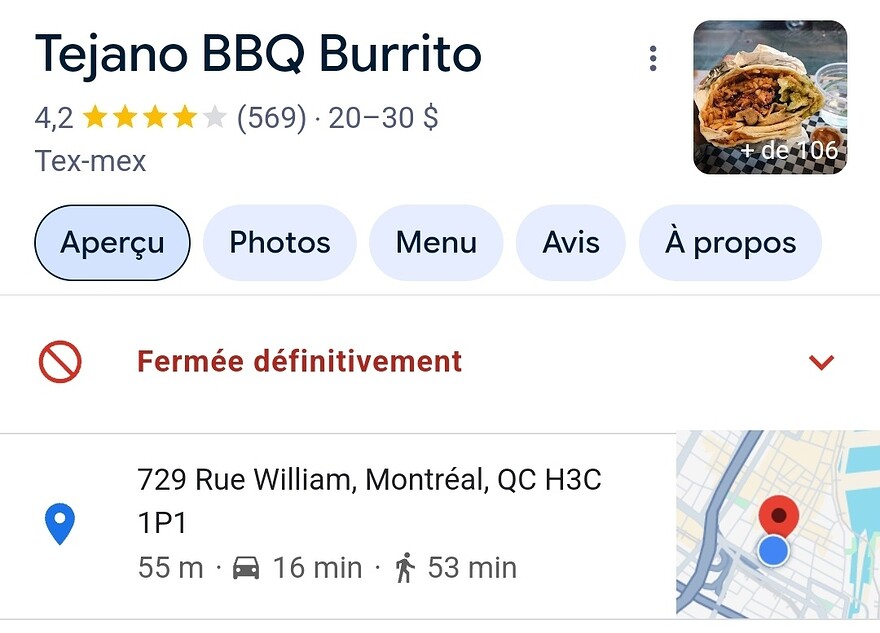
Task: Open the map preview thumbnail
Action: [777, 523]
